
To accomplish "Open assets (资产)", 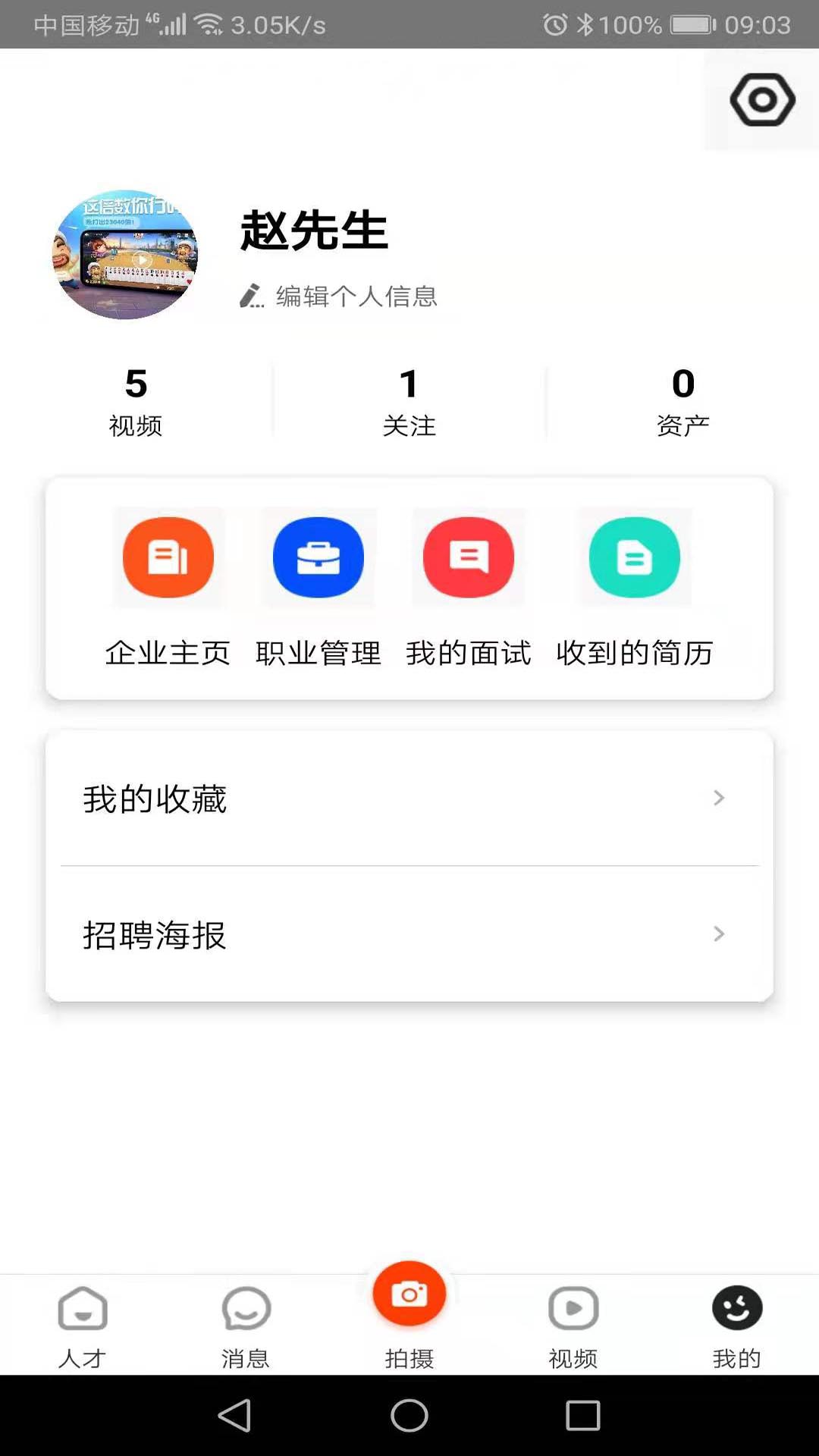I will (x=682, y=401).
